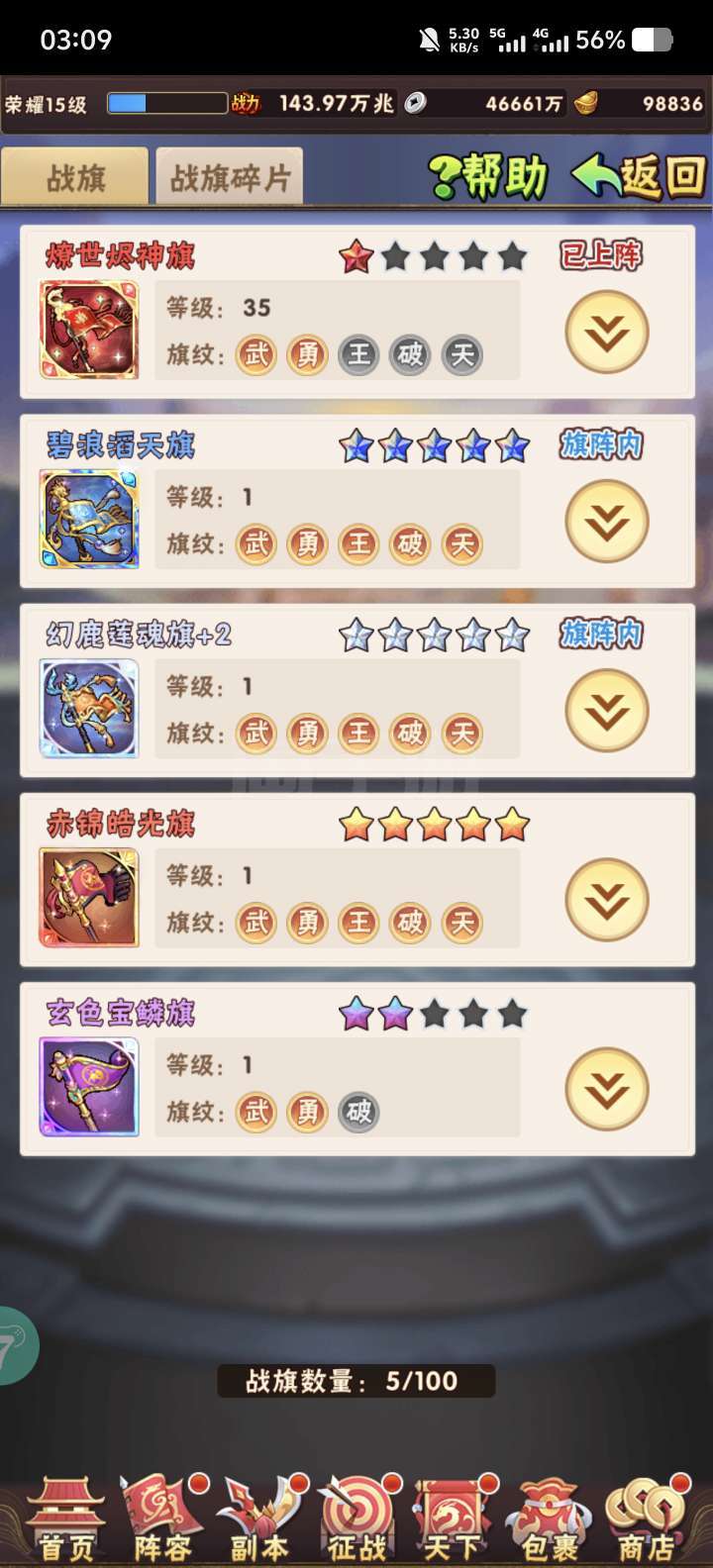Open the 碧浪滔天旗 flag icon
The width and height of the screenshot is (713, 1568).
click(89, 520)
